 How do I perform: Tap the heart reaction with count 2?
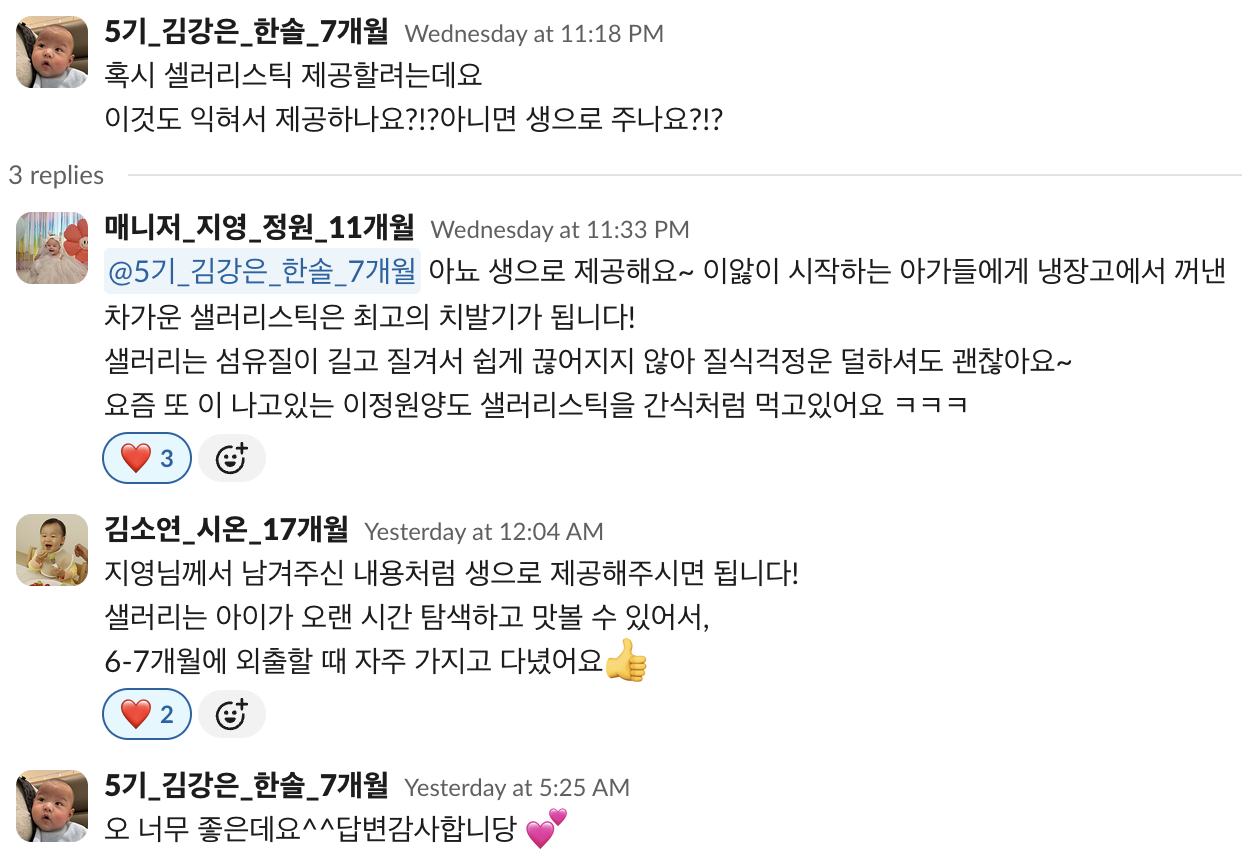[146, 714]
